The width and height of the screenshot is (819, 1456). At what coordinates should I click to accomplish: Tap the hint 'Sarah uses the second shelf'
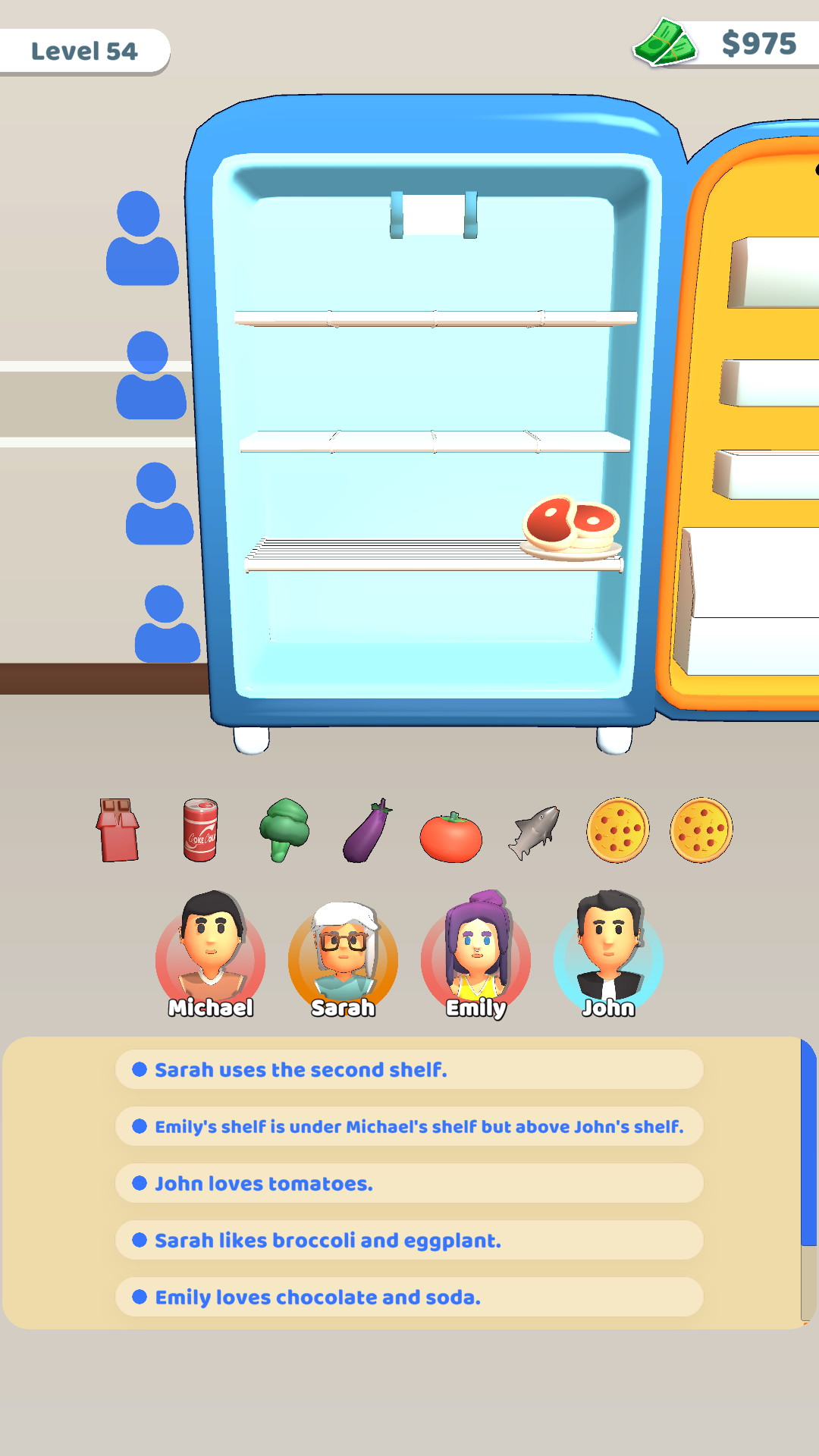pyautogui.click(x=409, y=1071)
